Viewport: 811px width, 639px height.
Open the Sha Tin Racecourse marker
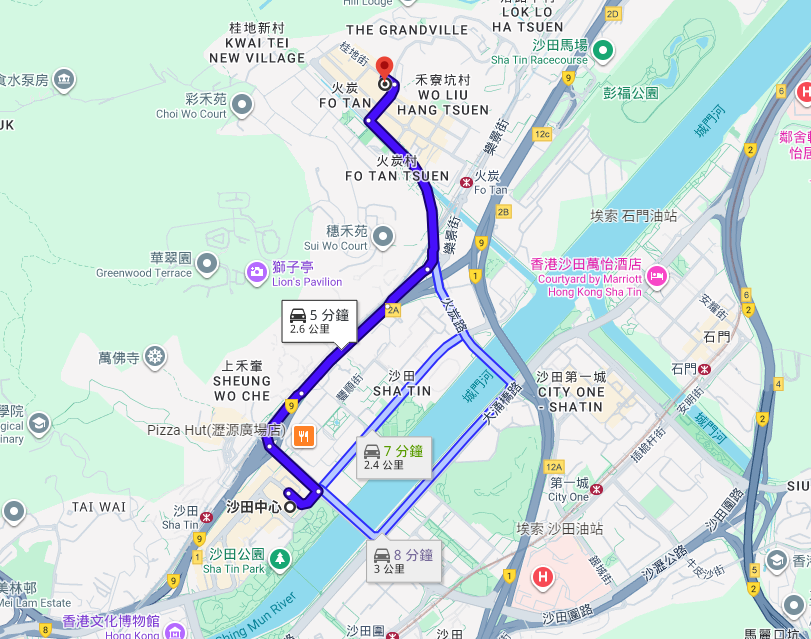[603, 49]
